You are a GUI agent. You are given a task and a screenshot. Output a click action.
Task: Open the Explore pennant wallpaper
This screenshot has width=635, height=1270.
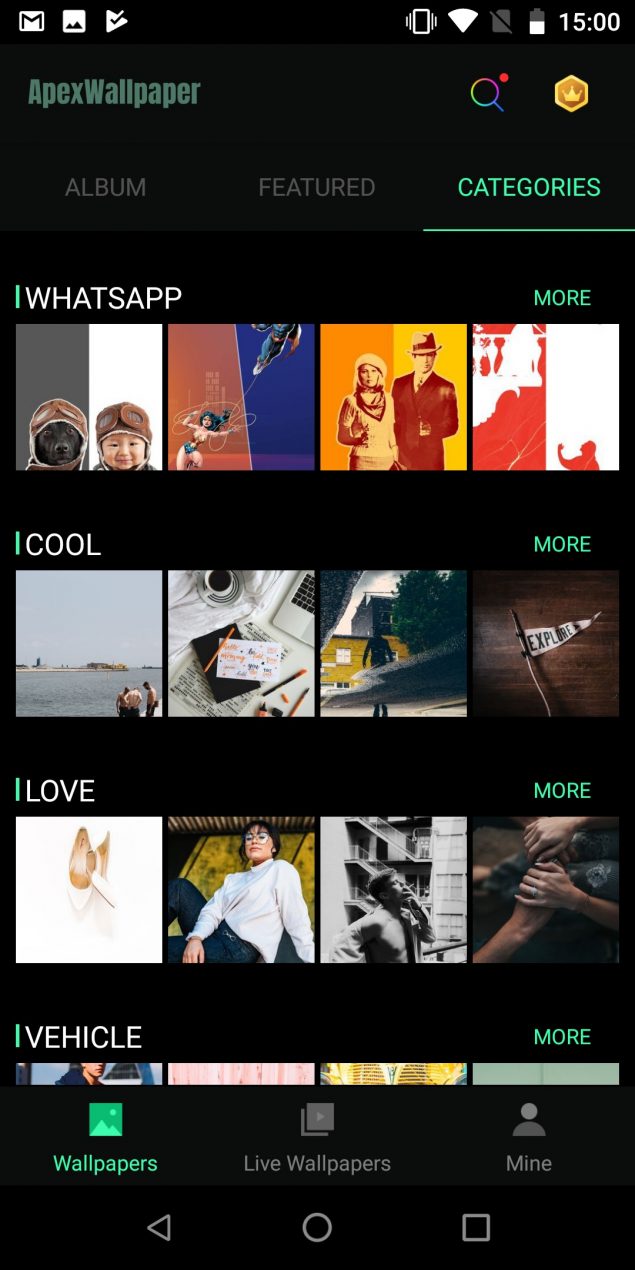(546, 643)
